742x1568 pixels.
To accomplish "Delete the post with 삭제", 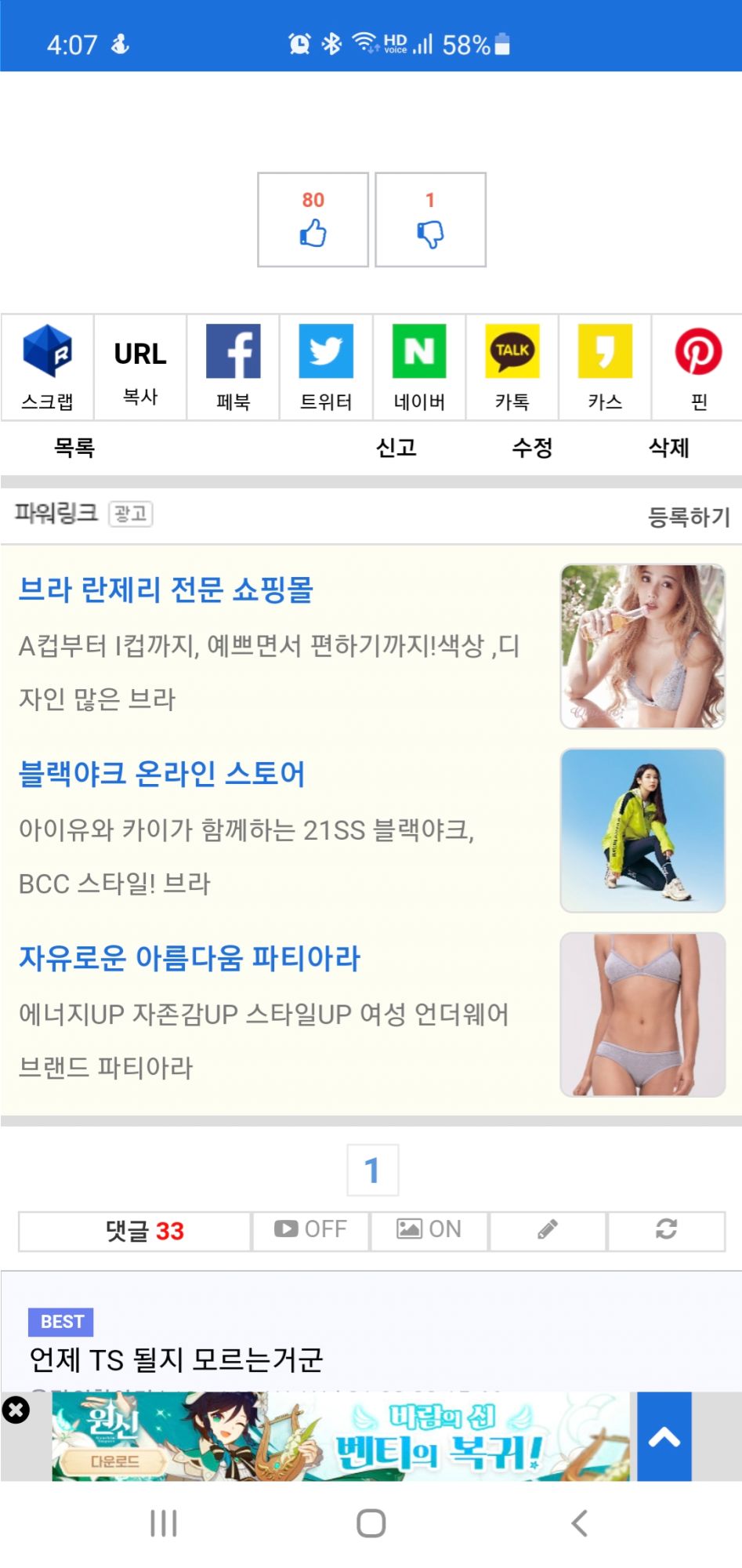I will coord(669,448).
